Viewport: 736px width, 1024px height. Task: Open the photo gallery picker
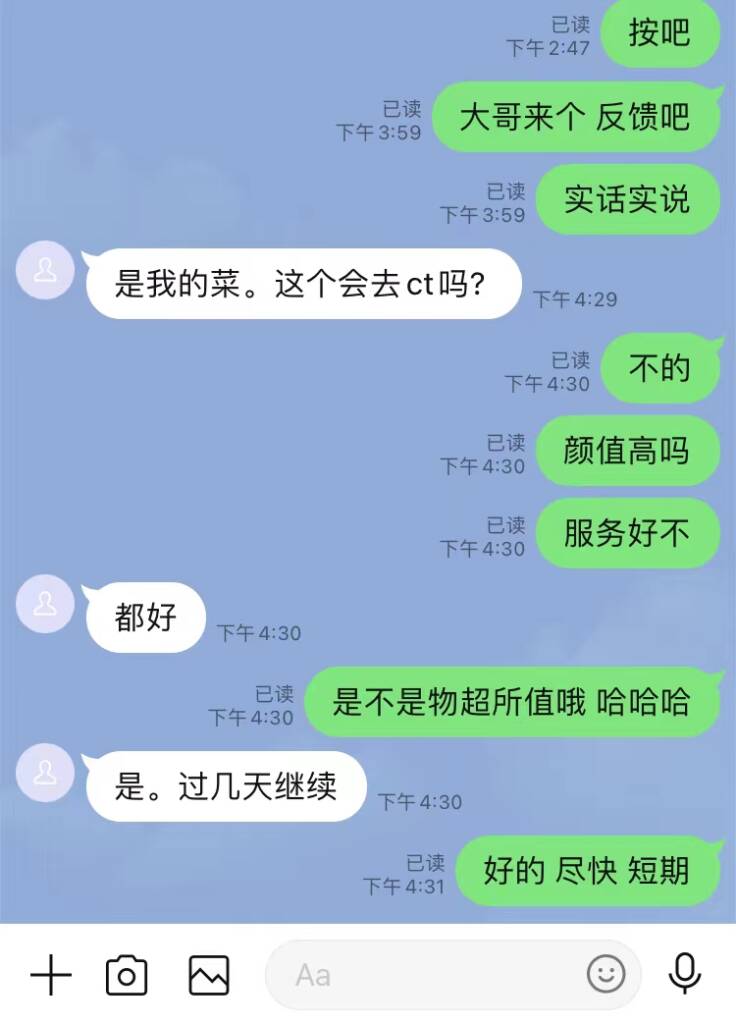click(x=209, y=975)
